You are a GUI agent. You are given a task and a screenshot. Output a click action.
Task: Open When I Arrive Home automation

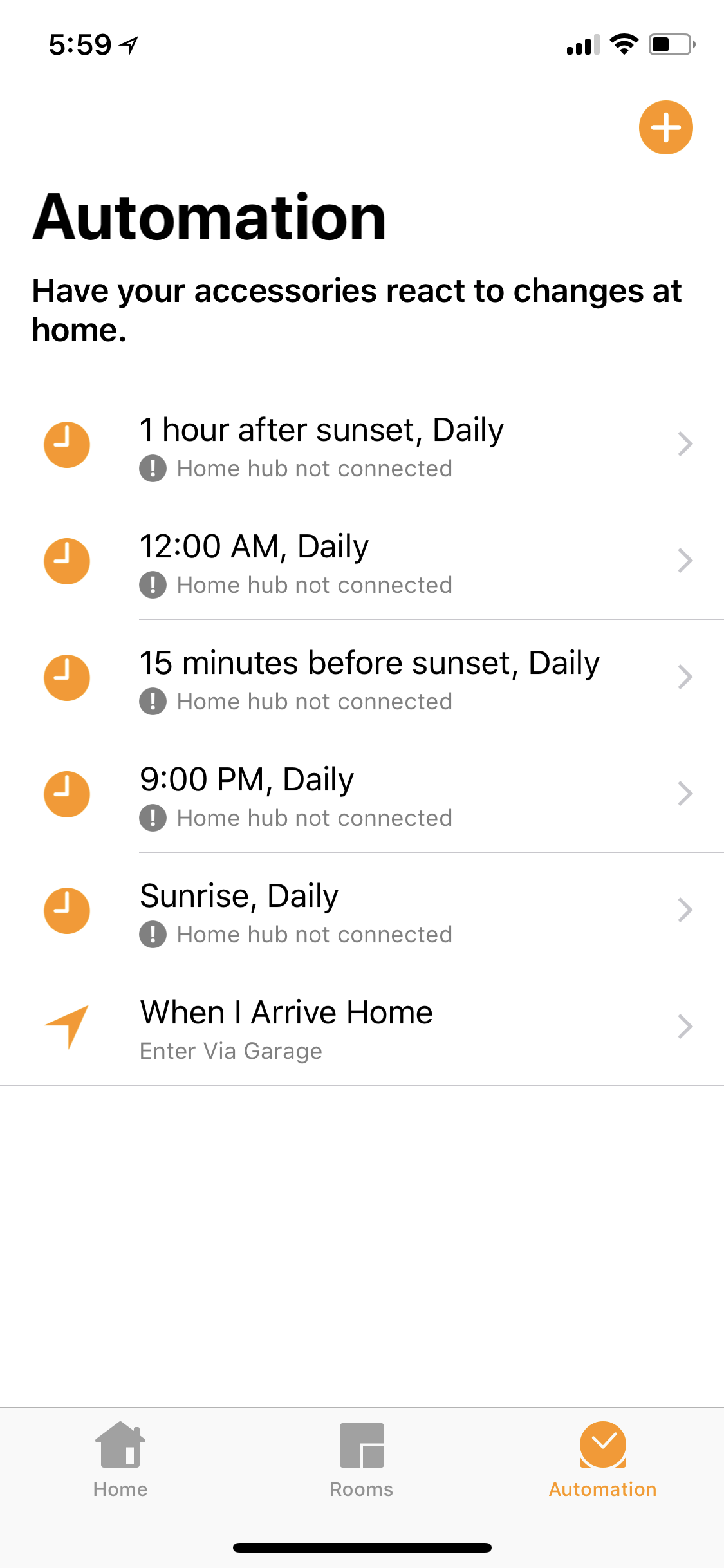coord(362,1028)
